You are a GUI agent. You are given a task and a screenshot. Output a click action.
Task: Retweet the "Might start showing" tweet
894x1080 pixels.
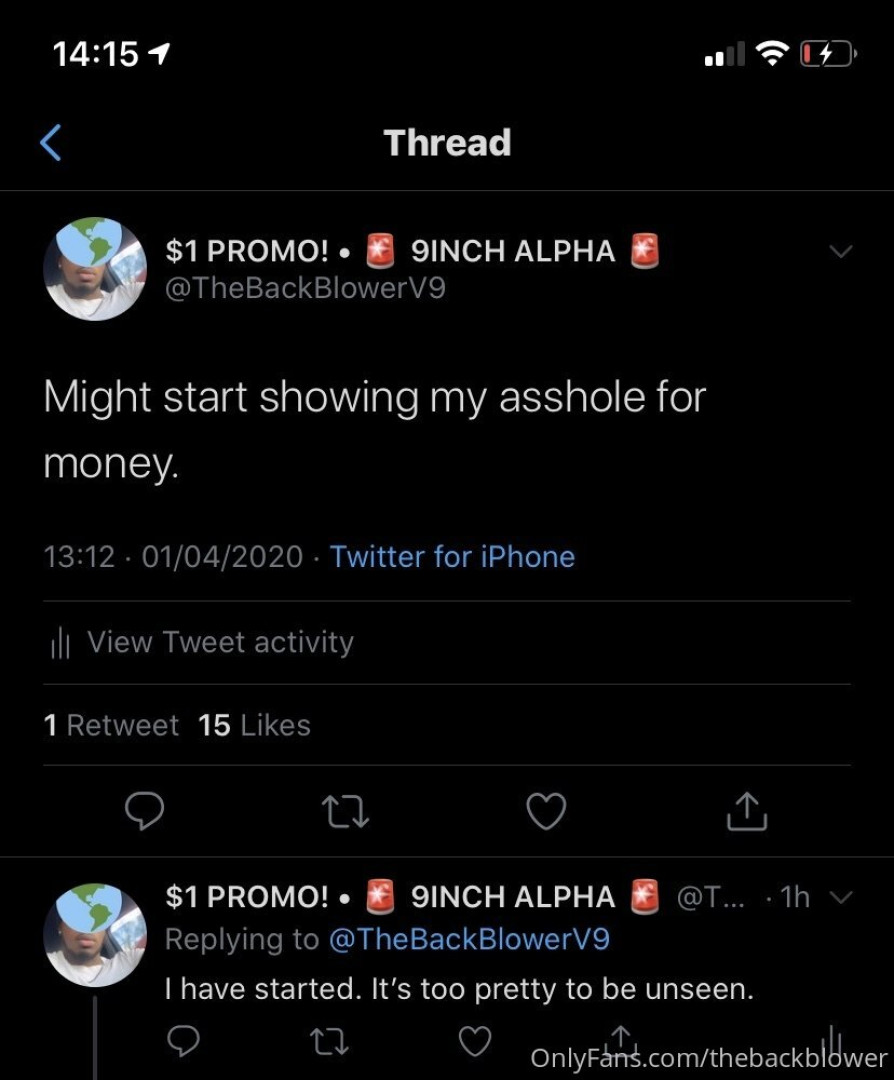tap(346, 811)
